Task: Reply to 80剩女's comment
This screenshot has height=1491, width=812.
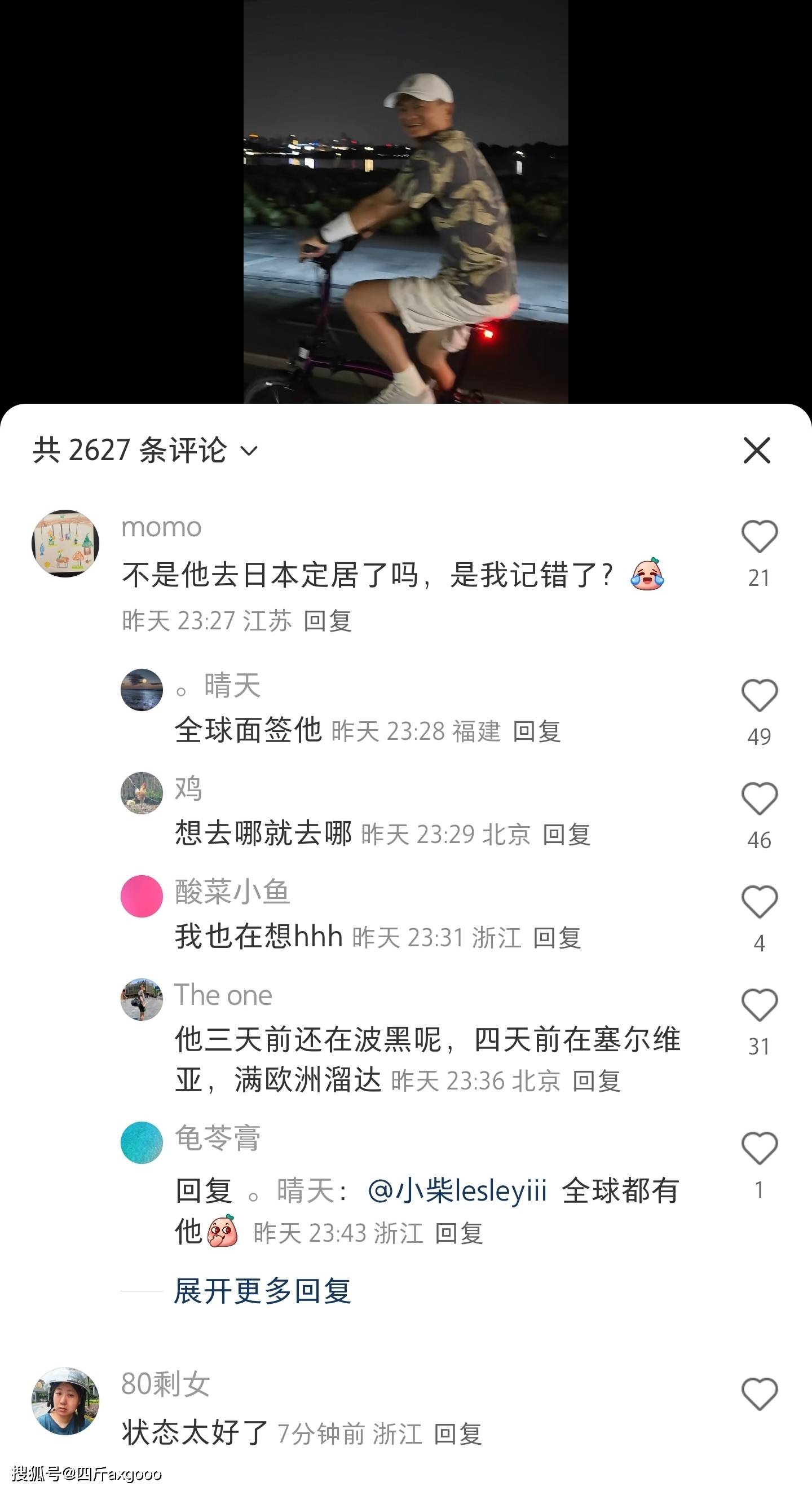Action: click(x=458, y=1434)
